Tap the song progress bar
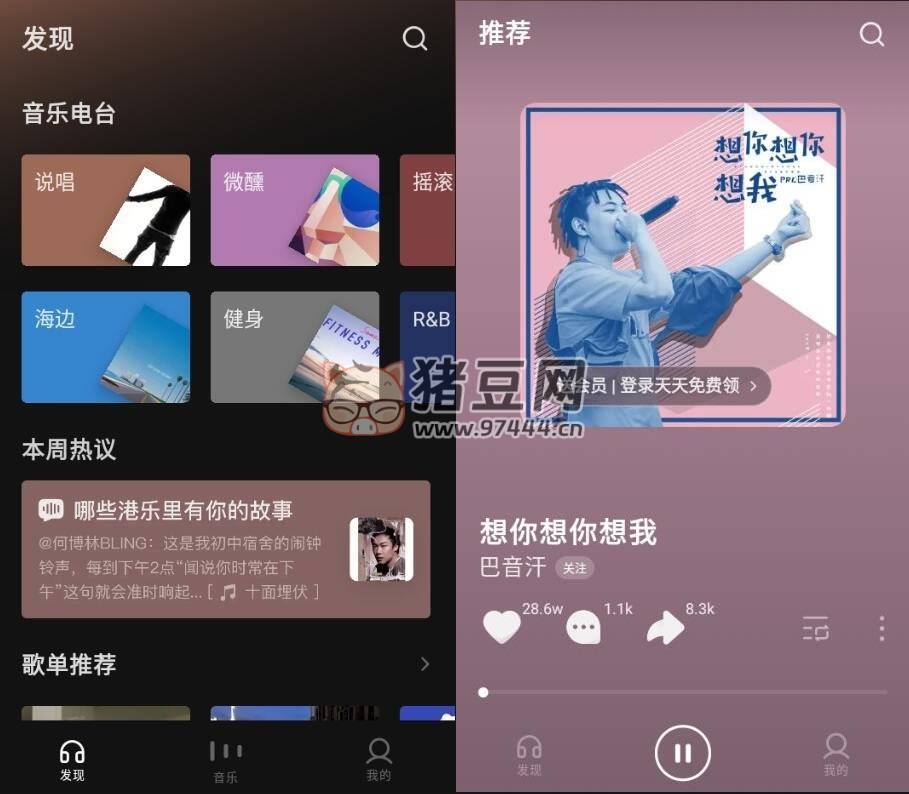The height and width of the screenshot is (794, 909). click(x=684, y=692)
